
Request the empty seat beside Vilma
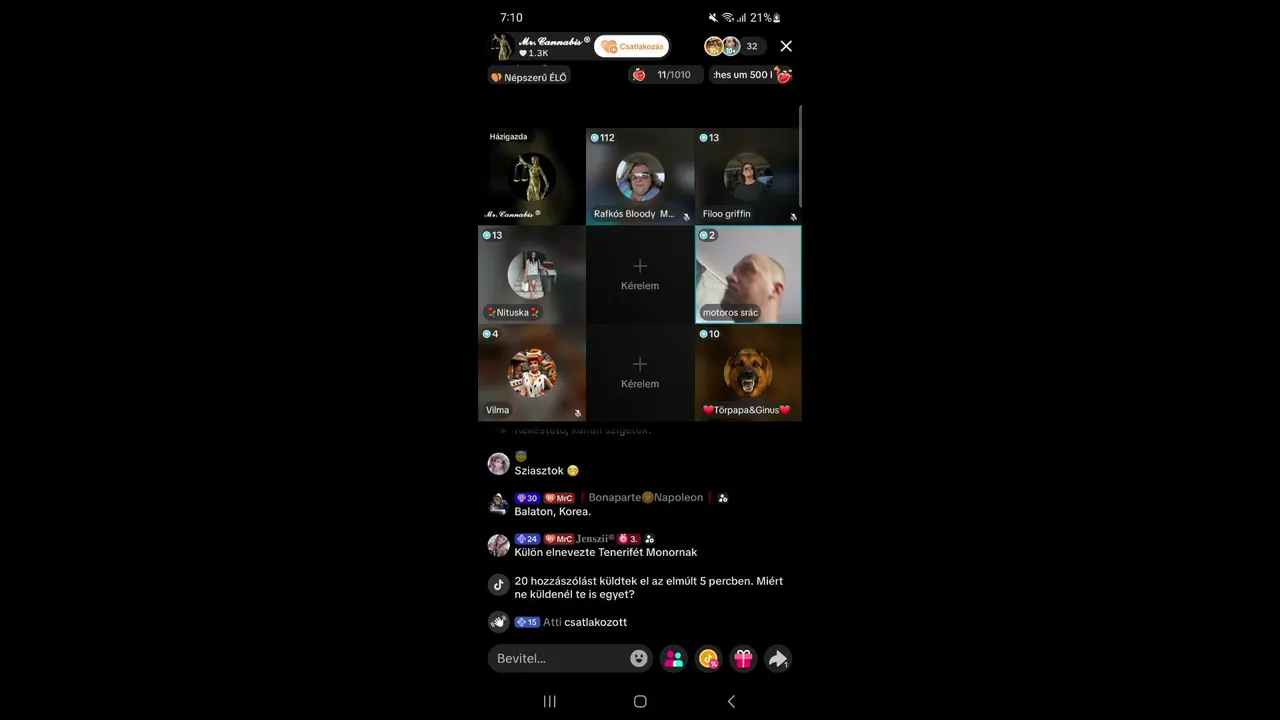[640, 372]
